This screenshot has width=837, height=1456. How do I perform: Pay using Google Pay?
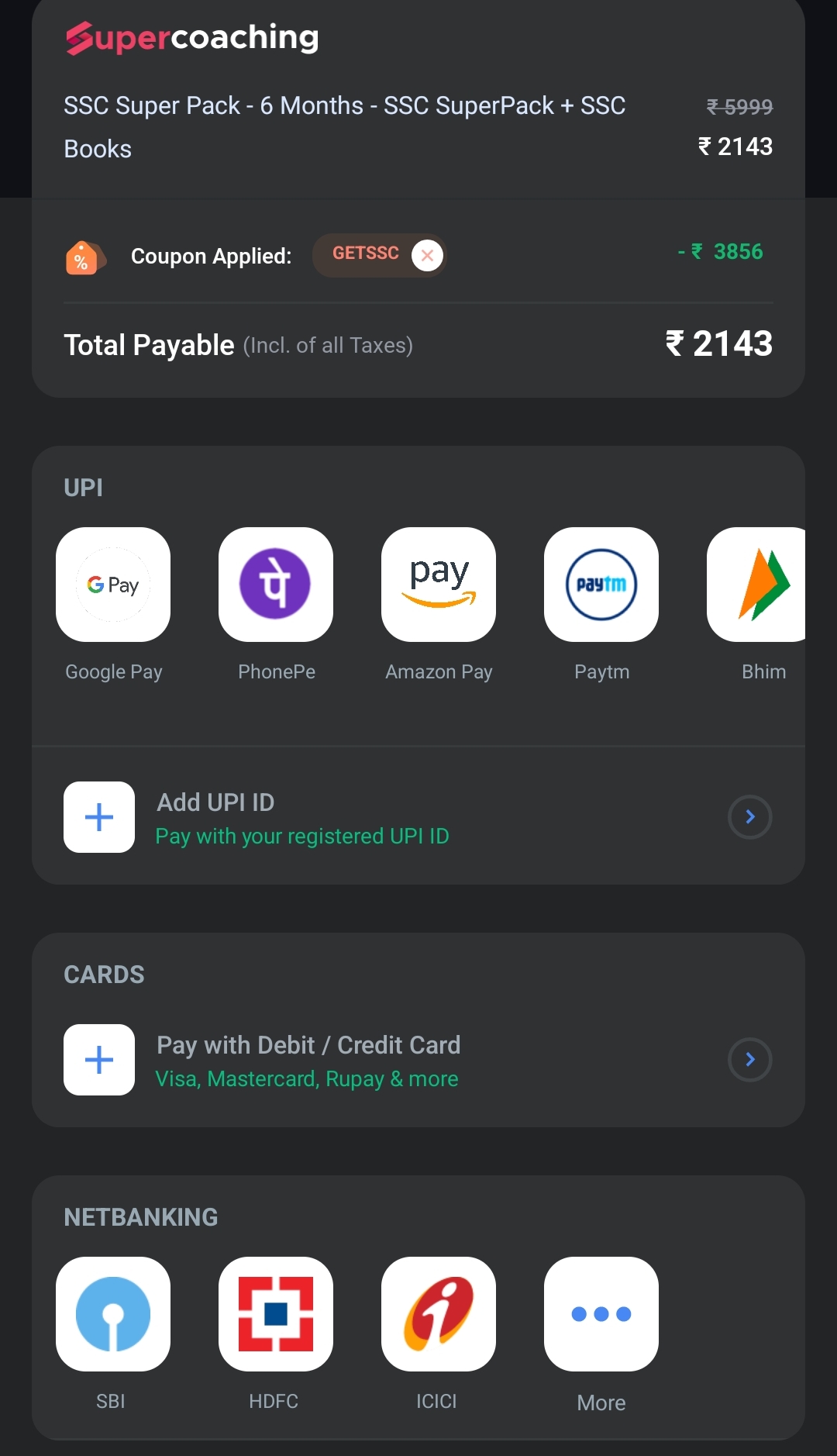tap(113, 585)
